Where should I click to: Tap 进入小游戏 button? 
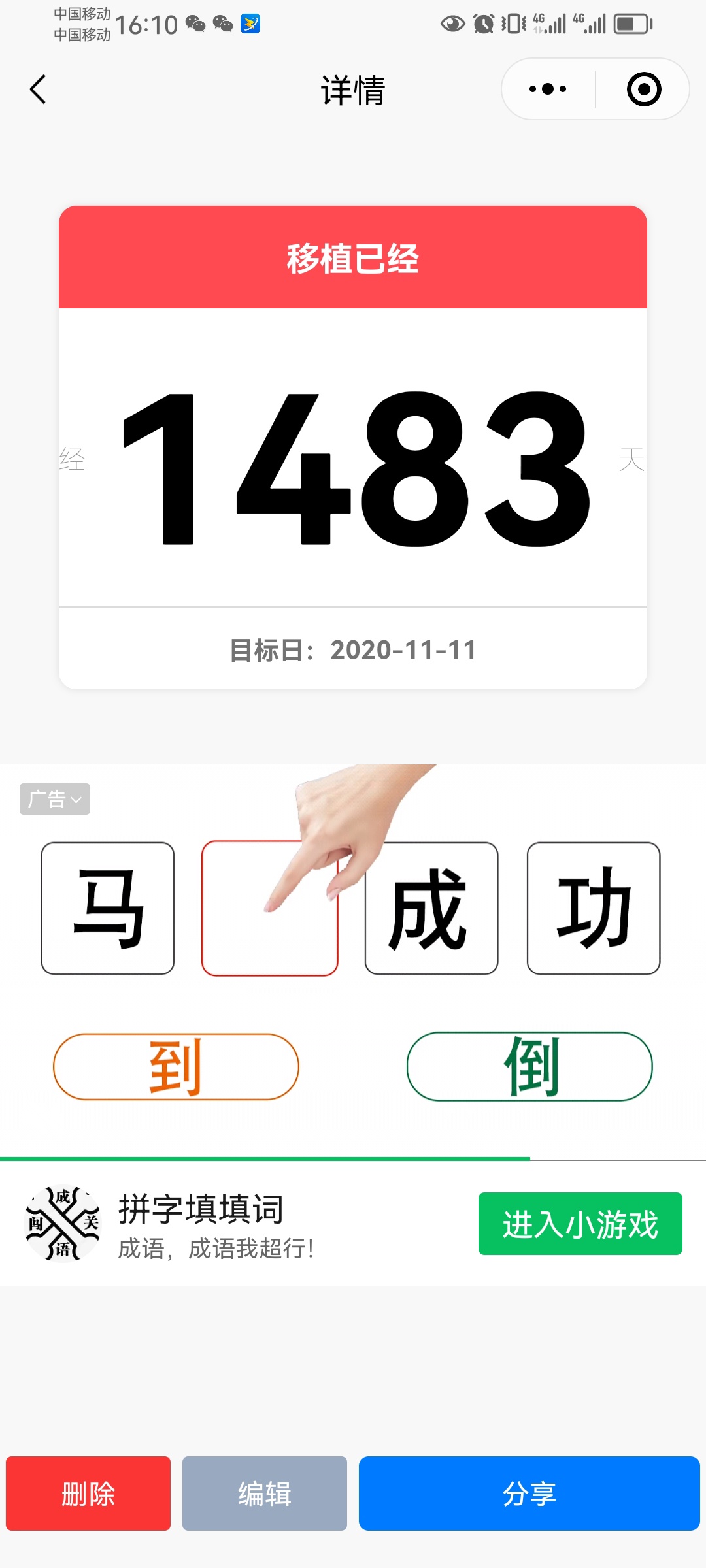point(580,1223)
